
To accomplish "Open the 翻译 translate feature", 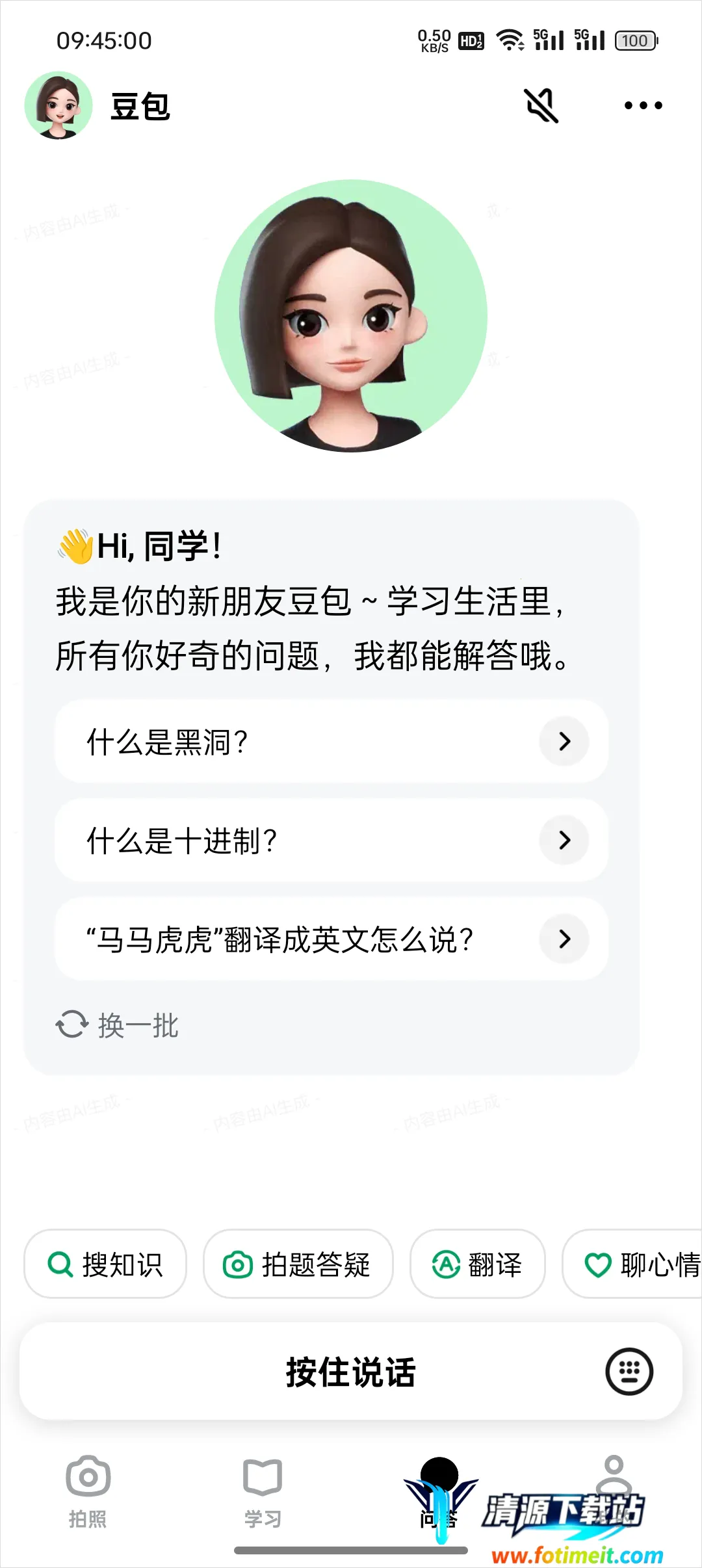I will pyautogui.click(x=478, y=1264).
